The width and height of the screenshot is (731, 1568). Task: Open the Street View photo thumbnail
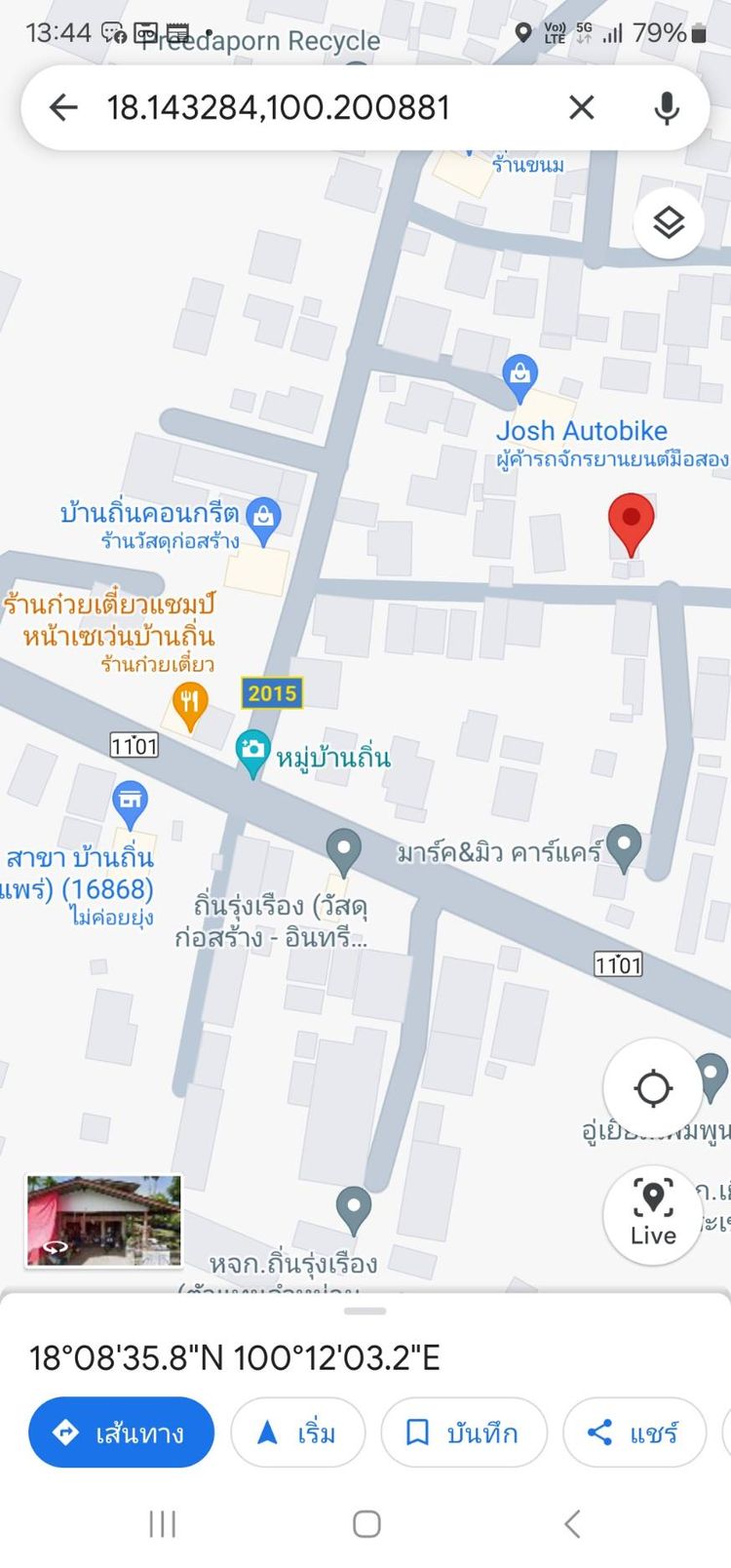(x=103, y=1221)
